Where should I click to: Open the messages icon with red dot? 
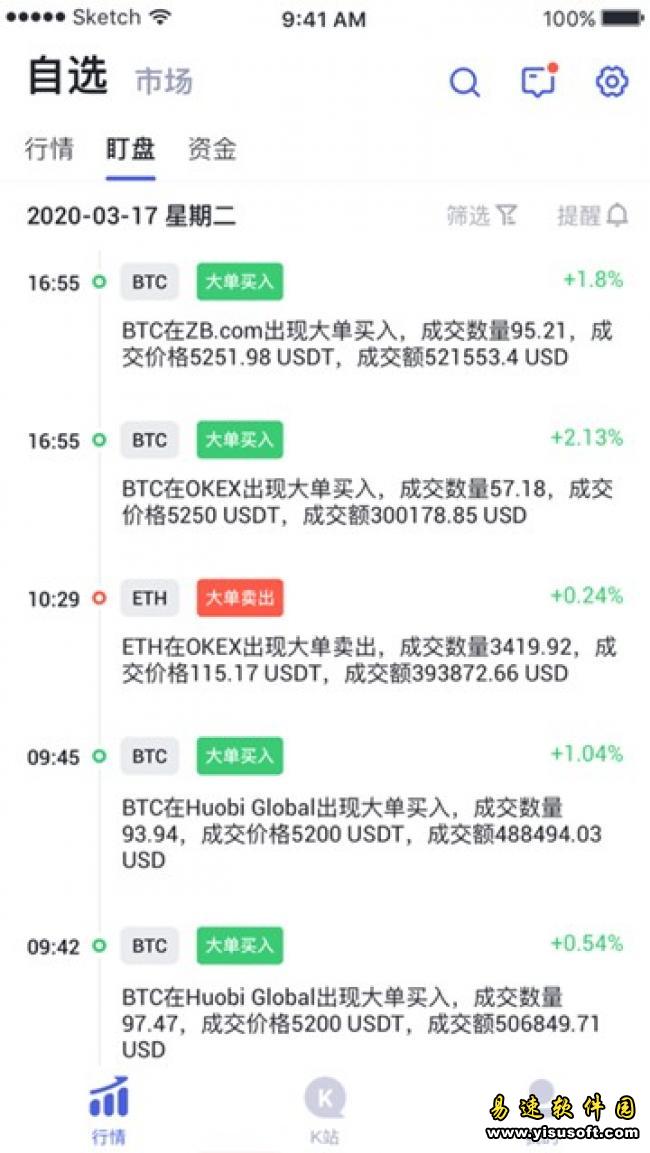(x=538, y=82)
